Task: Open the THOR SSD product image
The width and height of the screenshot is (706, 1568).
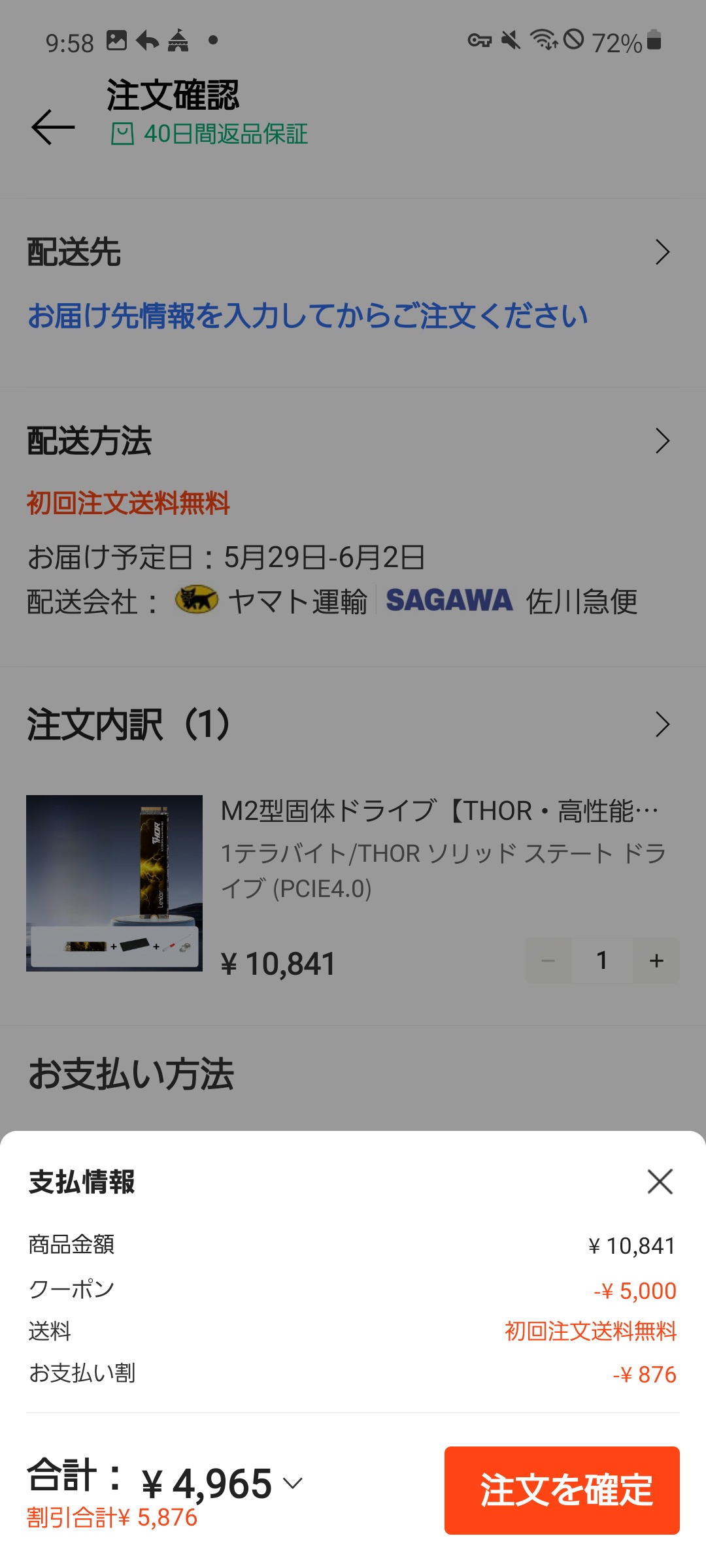Action: tap(114, 883)
